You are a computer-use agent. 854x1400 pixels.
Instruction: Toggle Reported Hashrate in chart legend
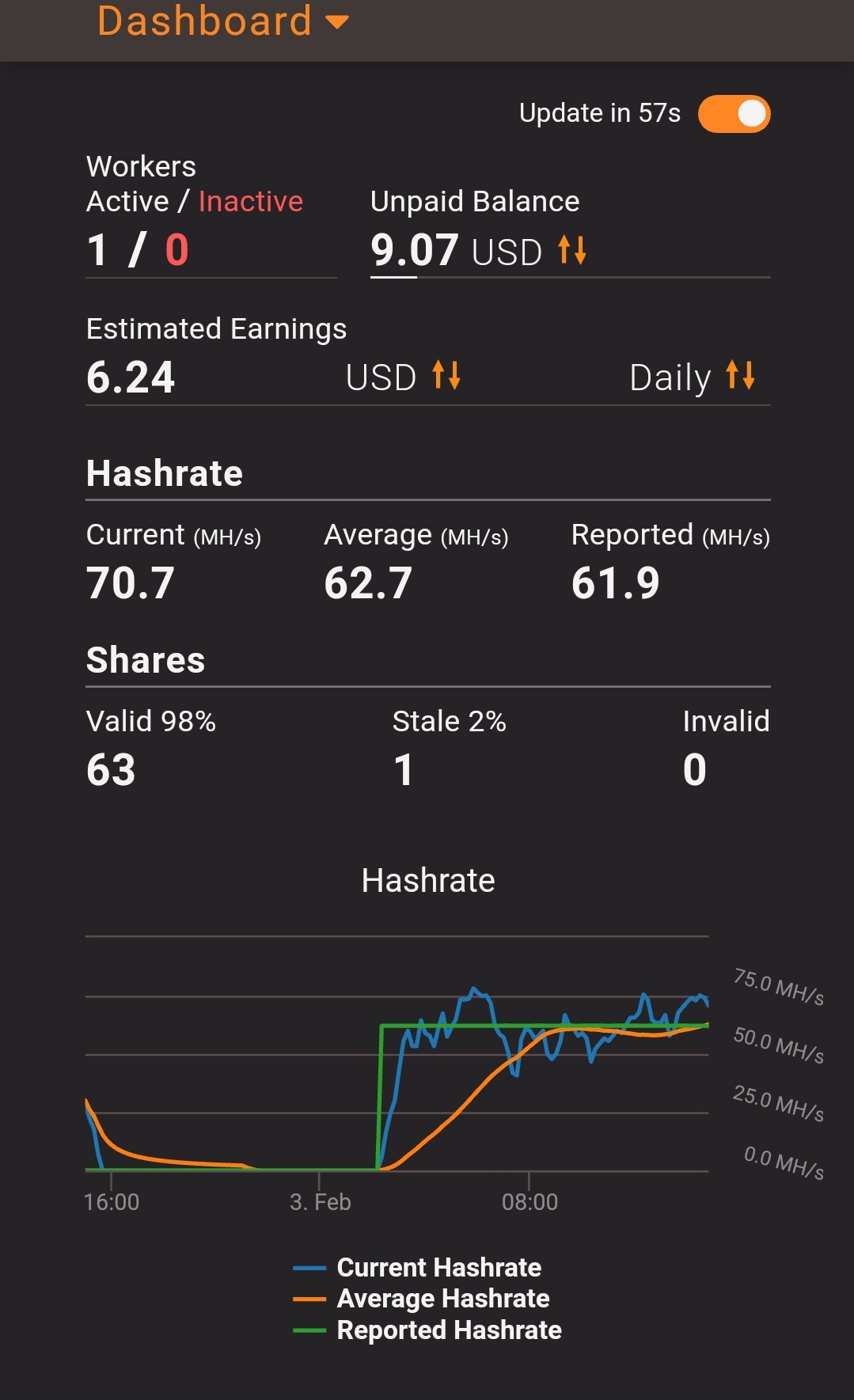[x=449, y=1330]
